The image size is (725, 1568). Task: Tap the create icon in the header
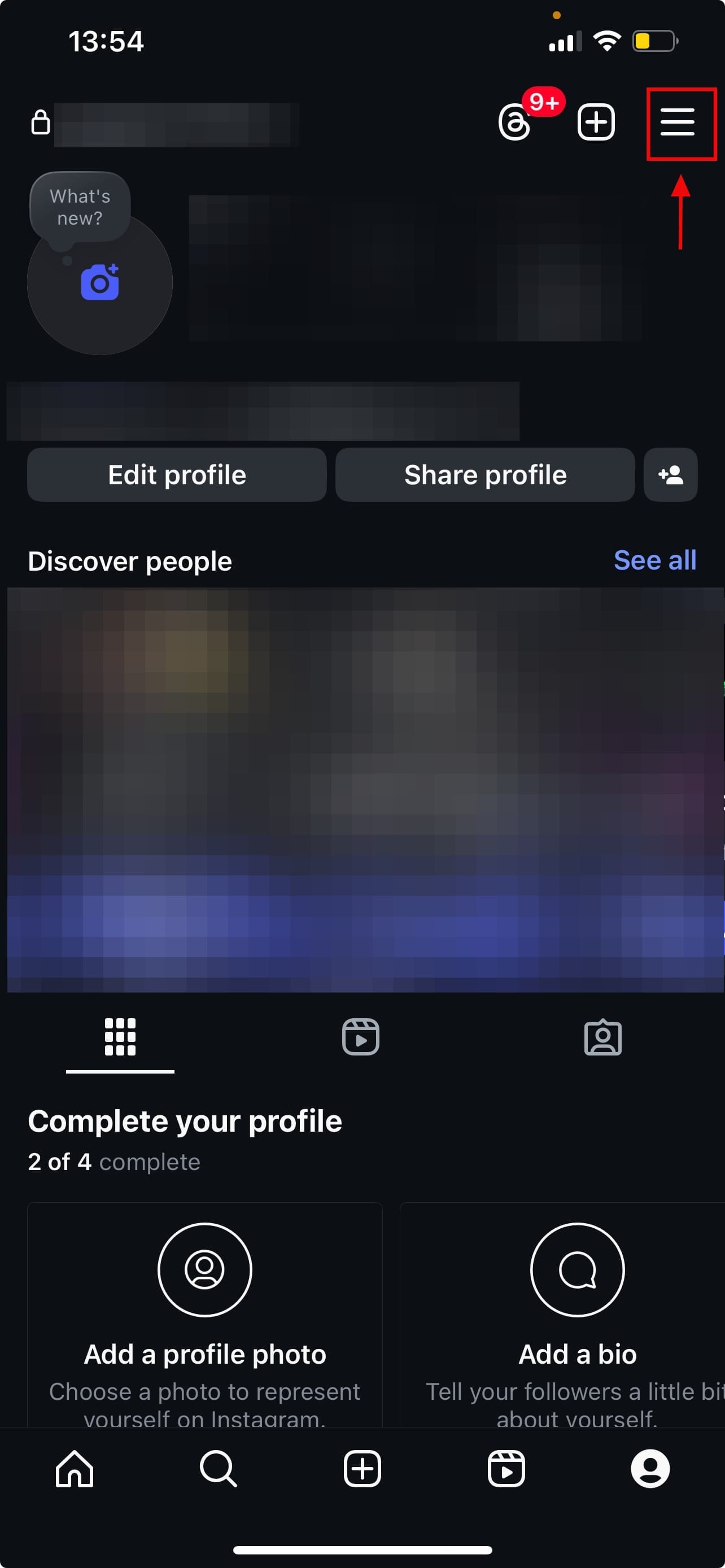[595, 122]
